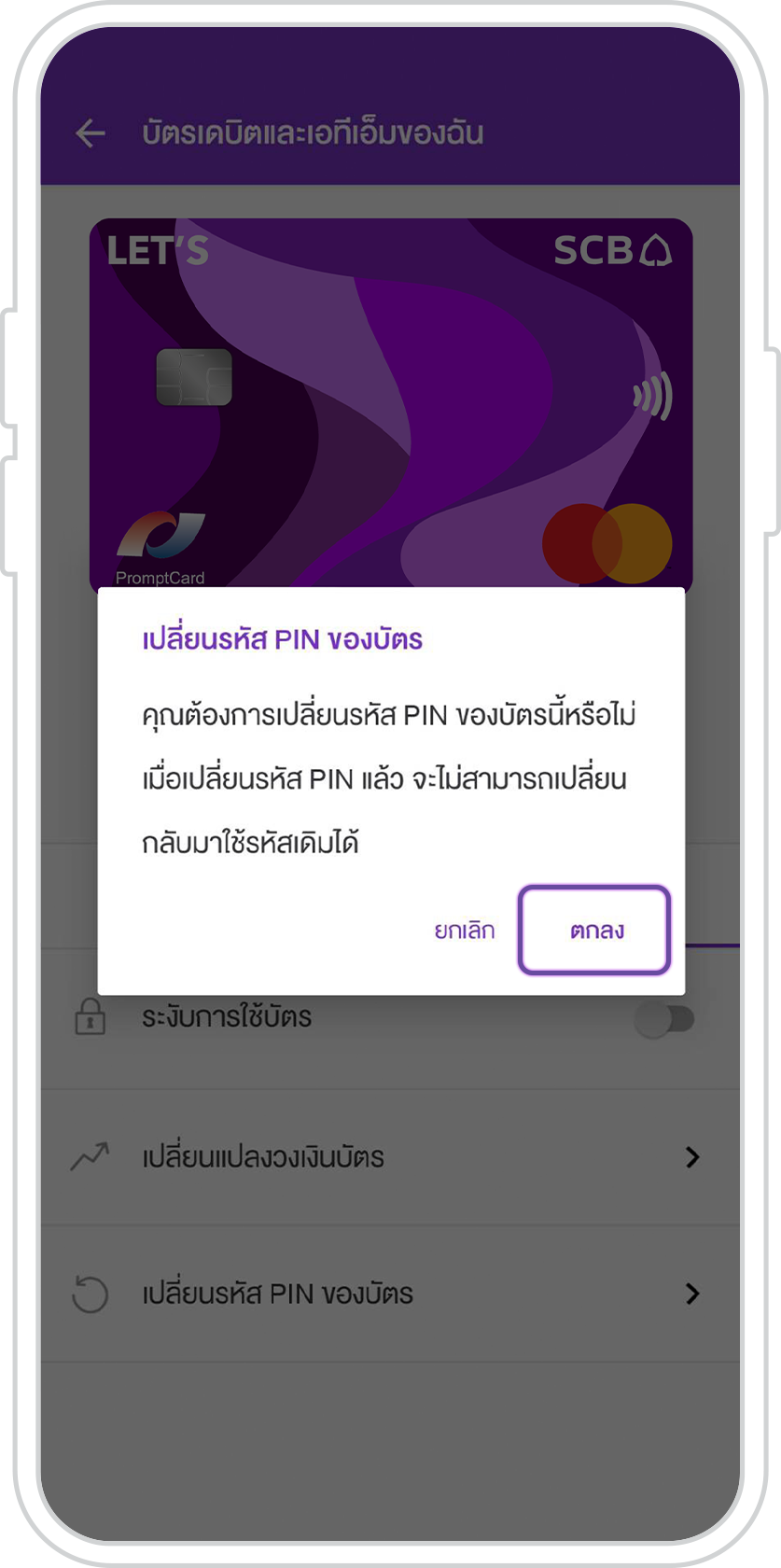Cancel the dialog with ยกเลิก
The height and width of the screenshot is (1568, 781).
coord(465,931)
